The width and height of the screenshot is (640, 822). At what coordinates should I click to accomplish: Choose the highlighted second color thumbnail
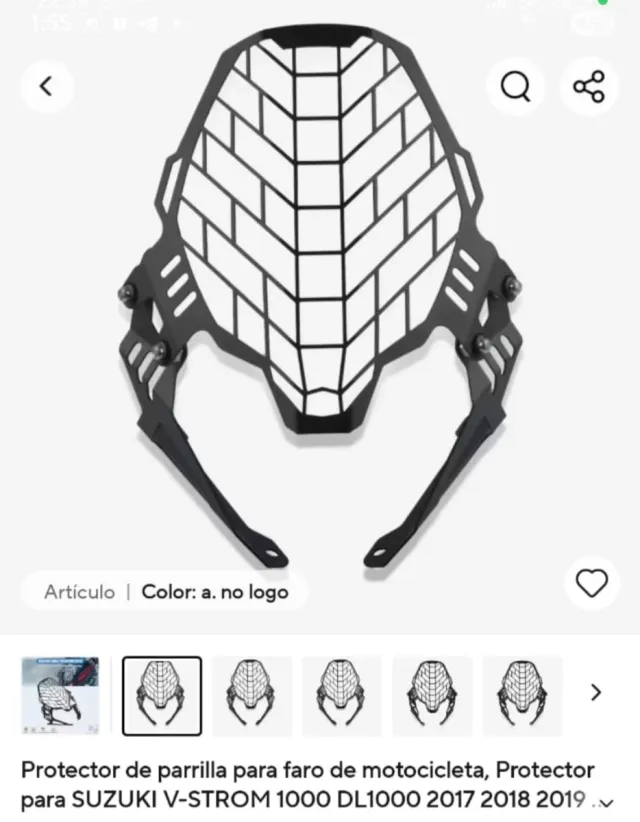(162, 695)
